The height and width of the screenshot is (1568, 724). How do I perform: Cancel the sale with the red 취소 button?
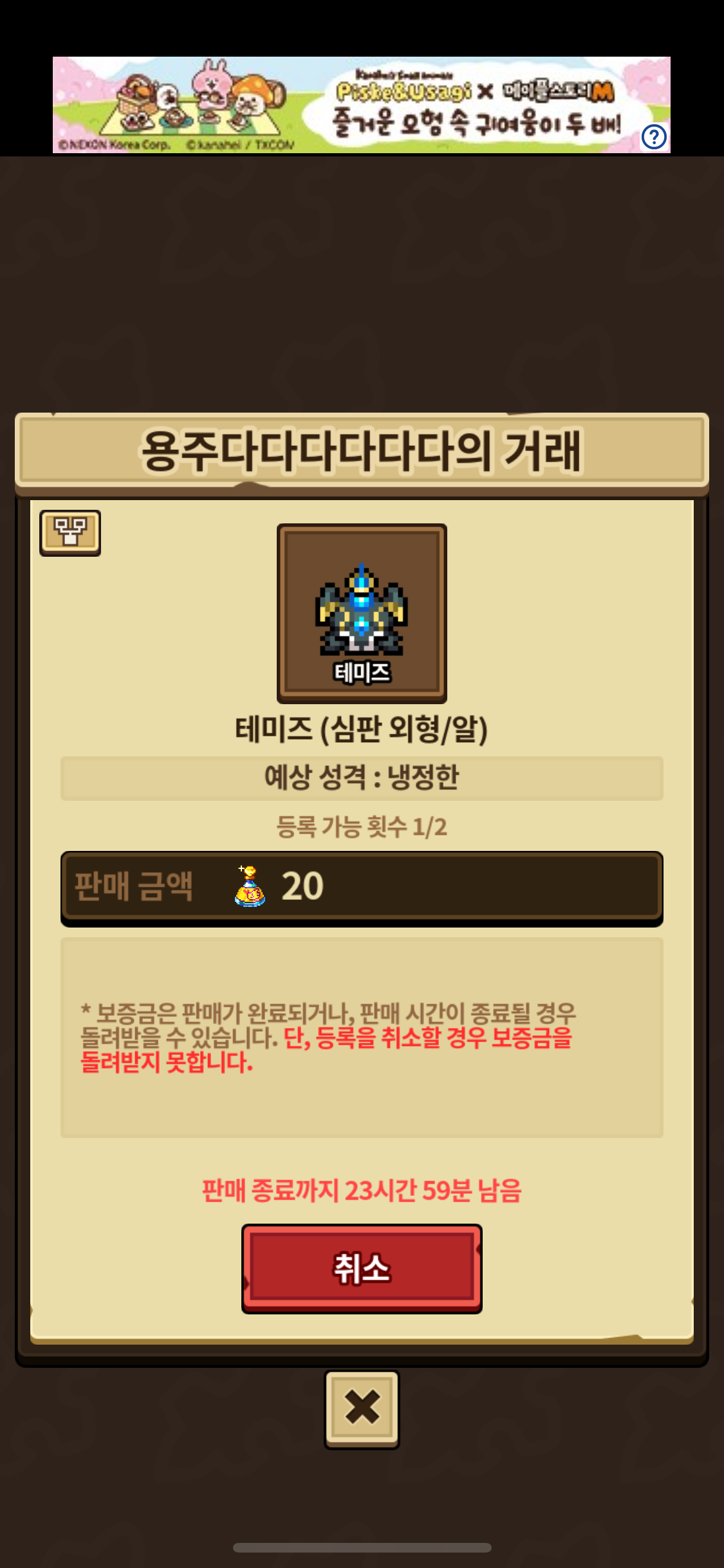pyautogui.click(x=362, y=1268)
